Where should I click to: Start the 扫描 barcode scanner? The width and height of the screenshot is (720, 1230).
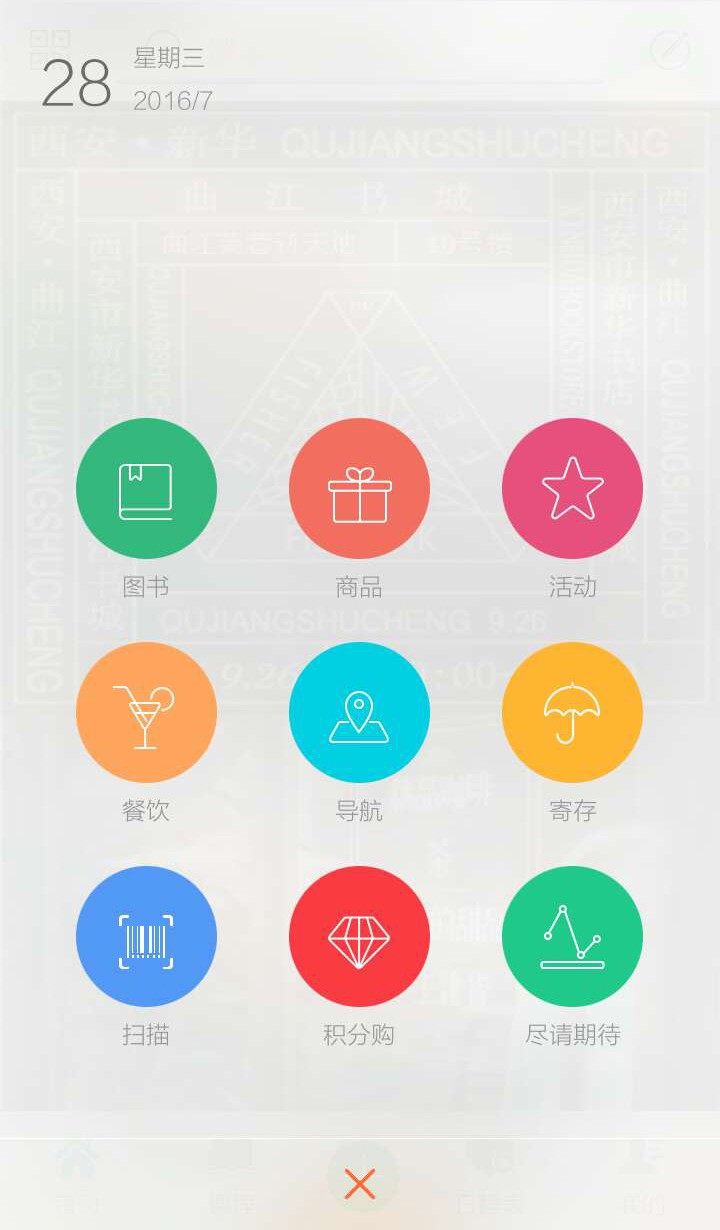tap(146, 937)
